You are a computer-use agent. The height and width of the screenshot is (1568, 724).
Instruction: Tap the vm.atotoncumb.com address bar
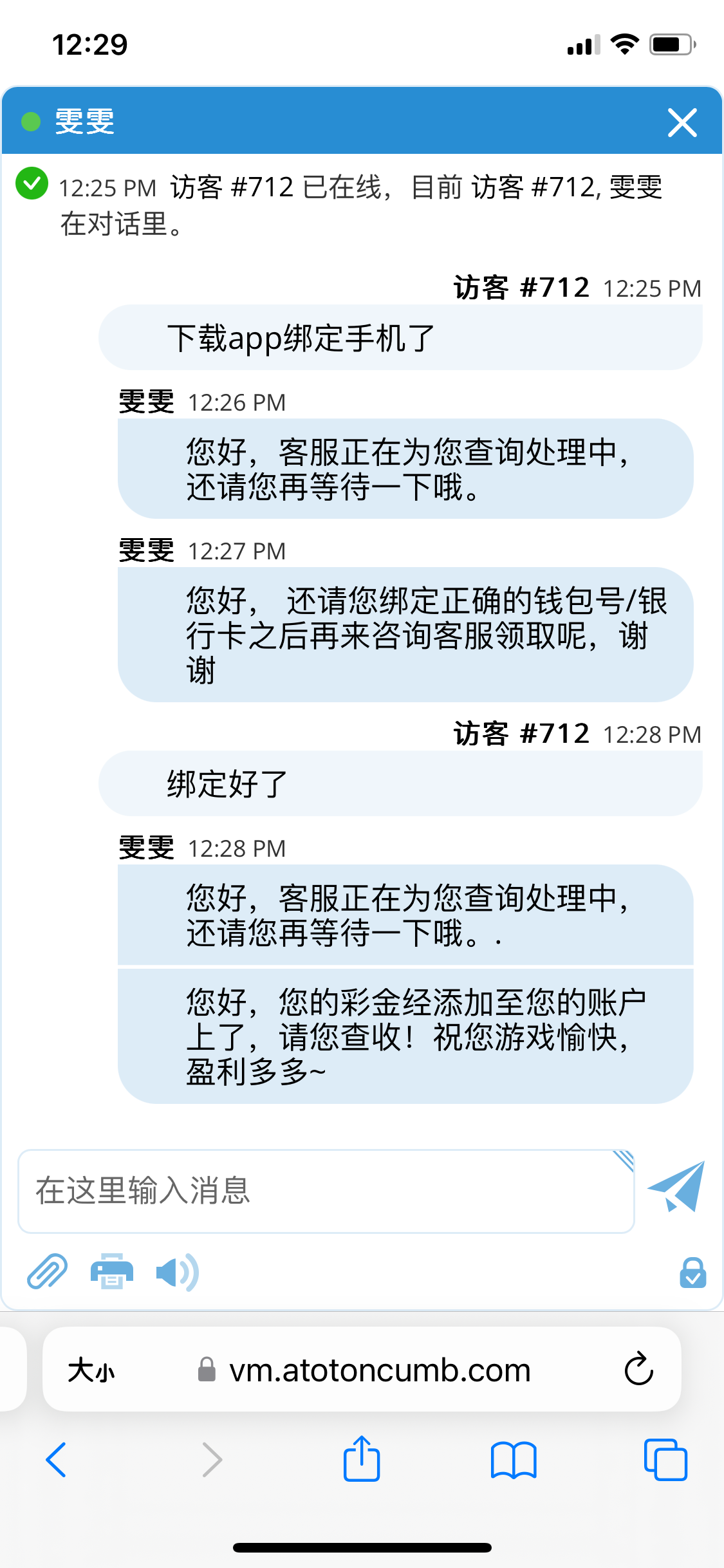pos(380,1370)
